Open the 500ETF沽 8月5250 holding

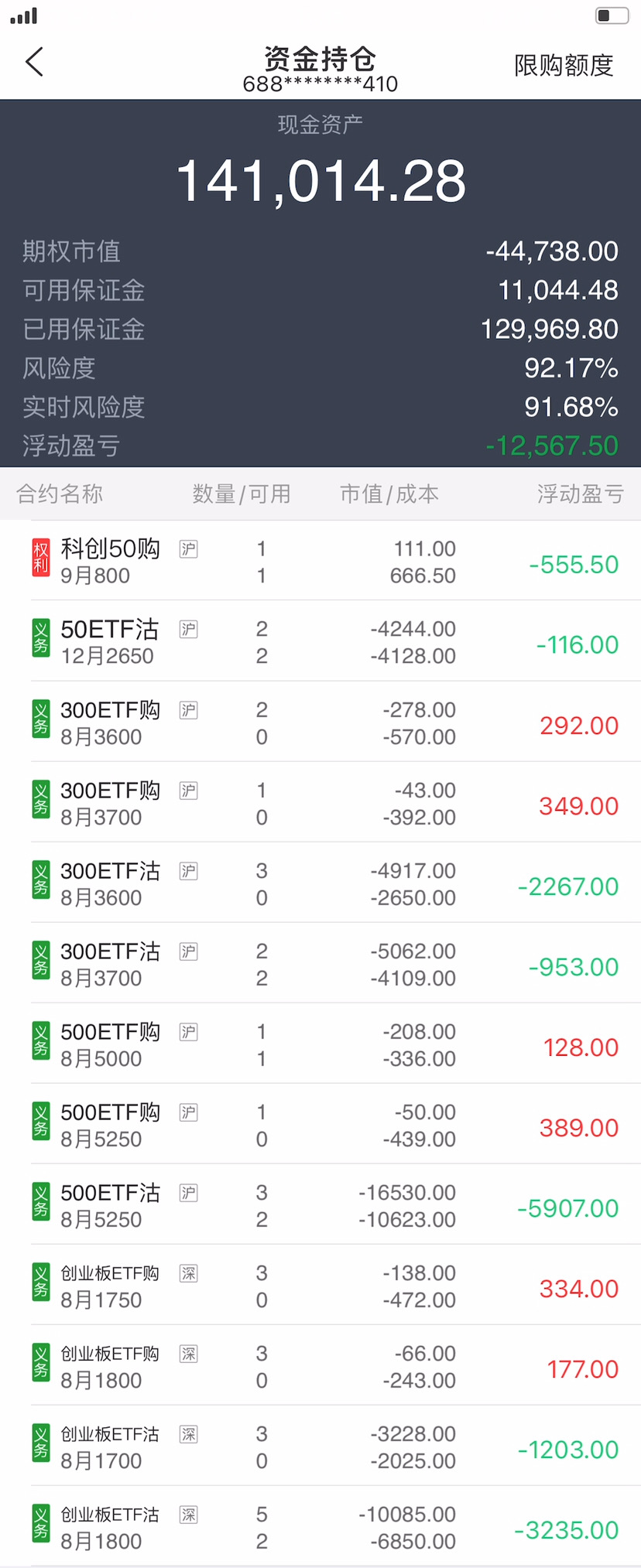(320, 1205)
